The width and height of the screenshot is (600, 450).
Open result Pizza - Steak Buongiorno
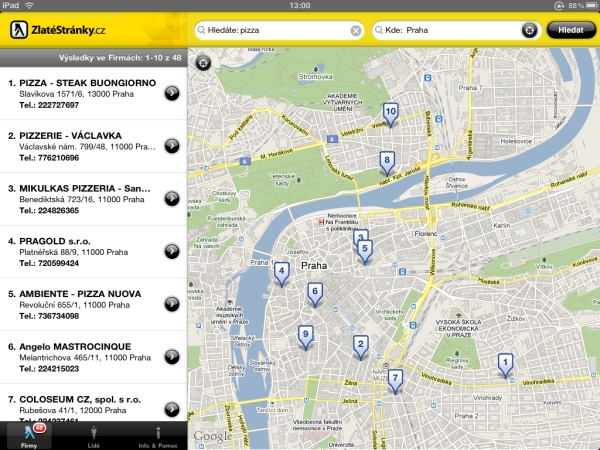tap(172, 92)
